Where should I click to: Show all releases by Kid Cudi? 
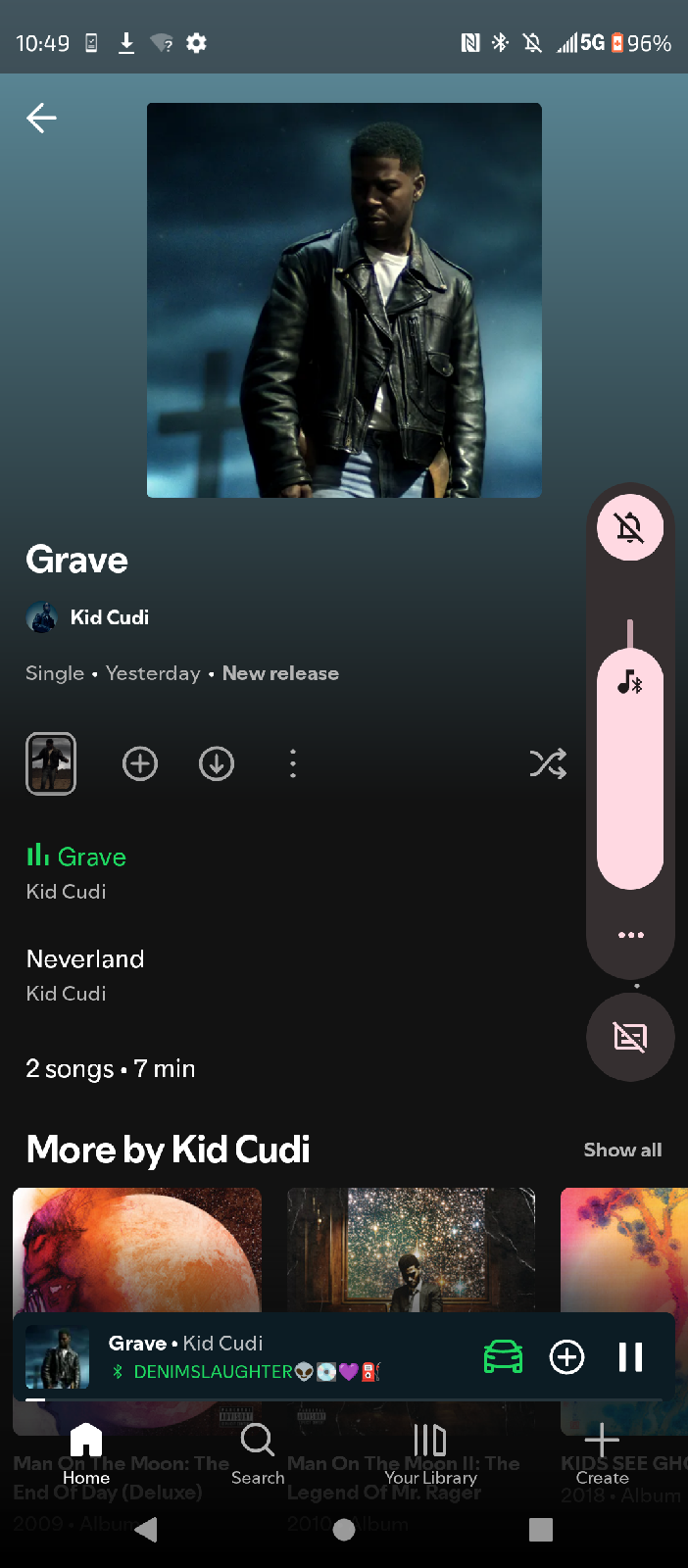[x=622, y=1150]
